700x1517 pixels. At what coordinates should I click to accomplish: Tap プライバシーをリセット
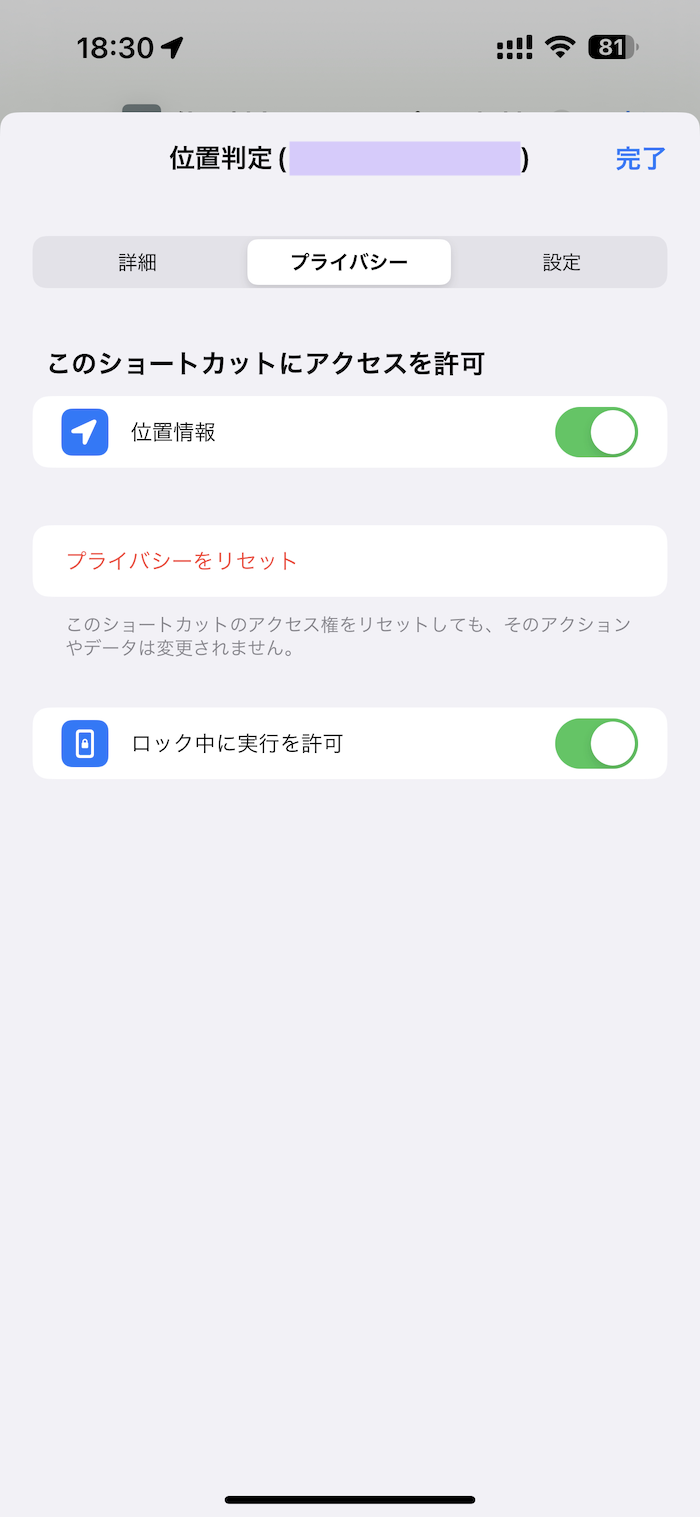coord(350,561)
